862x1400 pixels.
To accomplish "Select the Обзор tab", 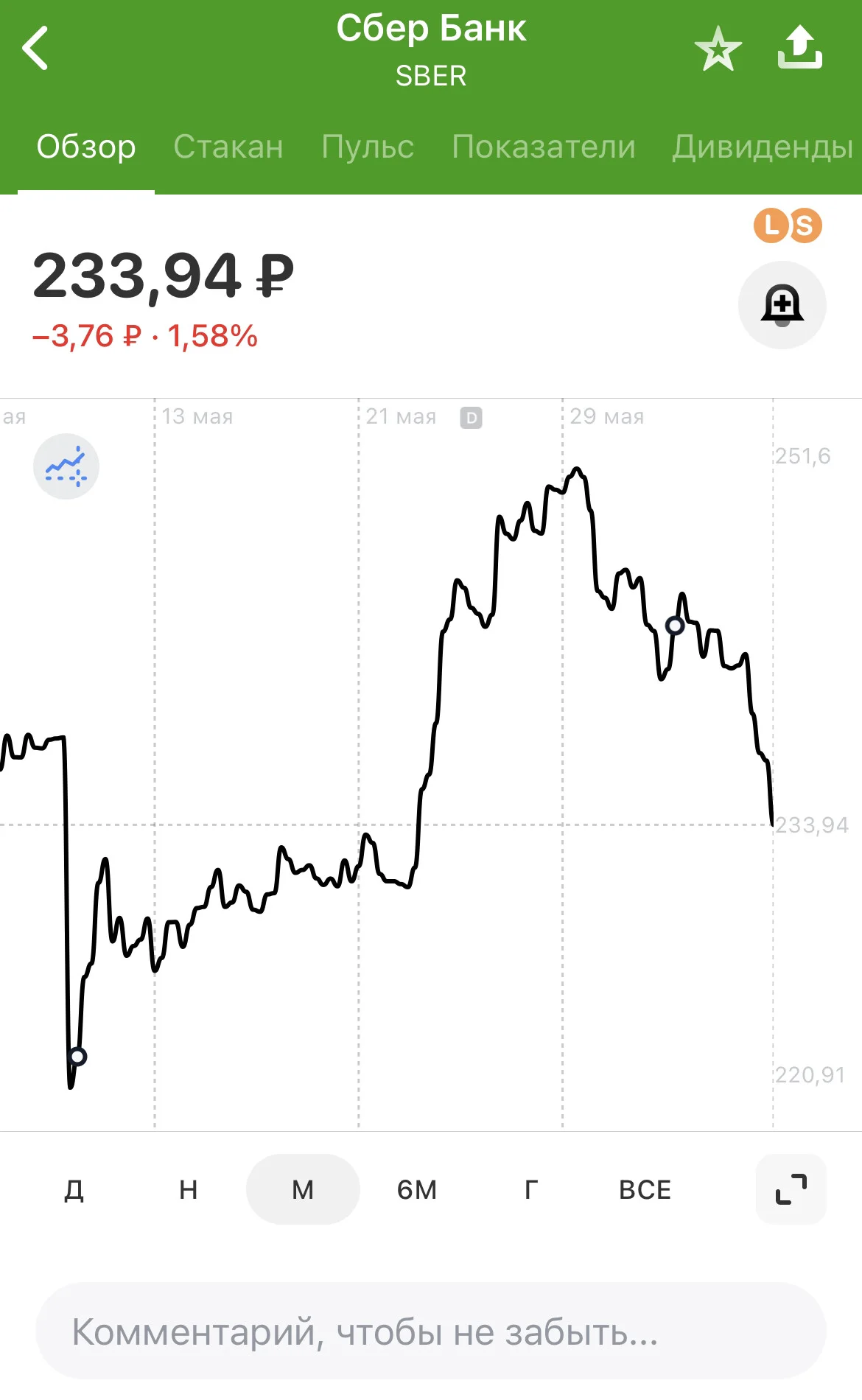I will [x=86, y=147].
